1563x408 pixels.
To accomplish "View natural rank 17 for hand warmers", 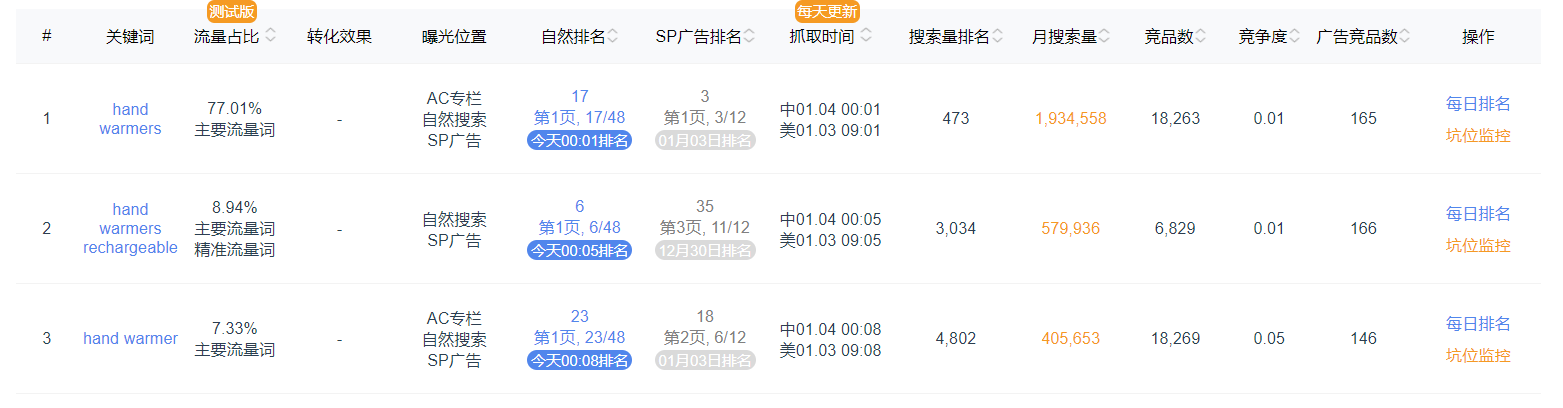I will tap(580, 97).
